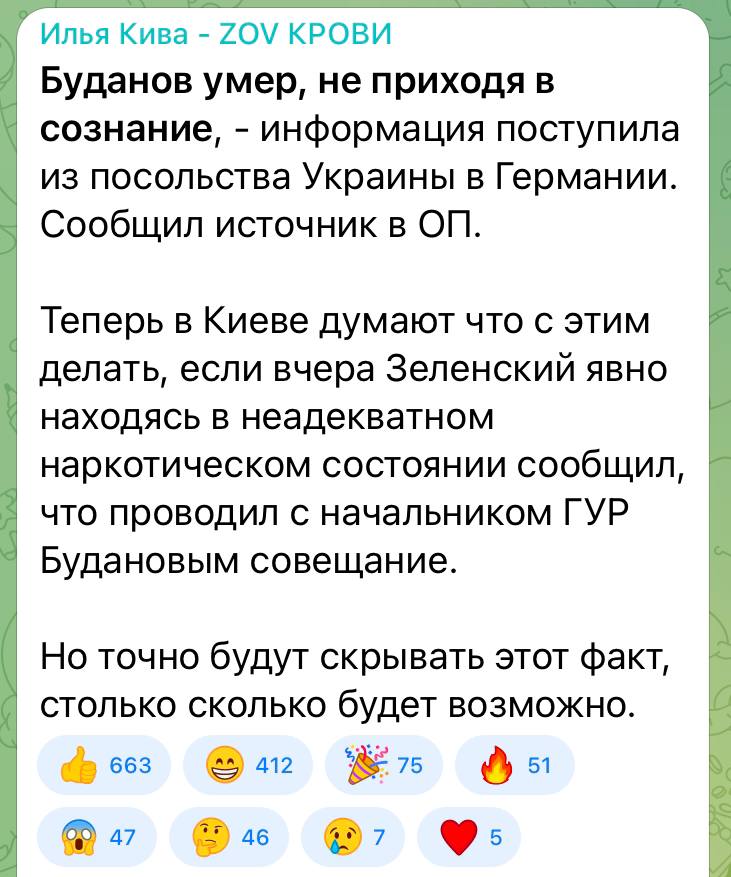
Task: React with the grinning face showing 412
Action: [250, 767]
